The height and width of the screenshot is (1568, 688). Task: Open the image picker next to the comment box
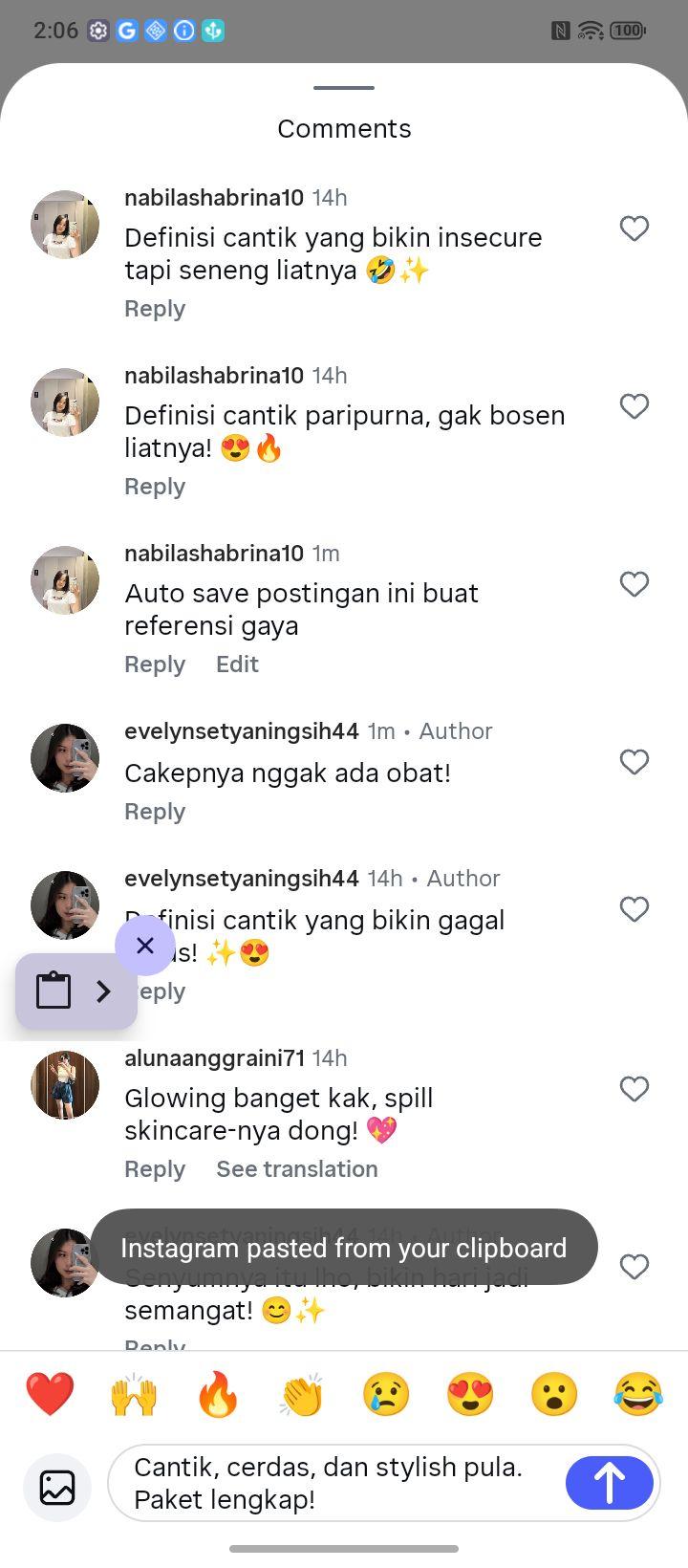57,1487
